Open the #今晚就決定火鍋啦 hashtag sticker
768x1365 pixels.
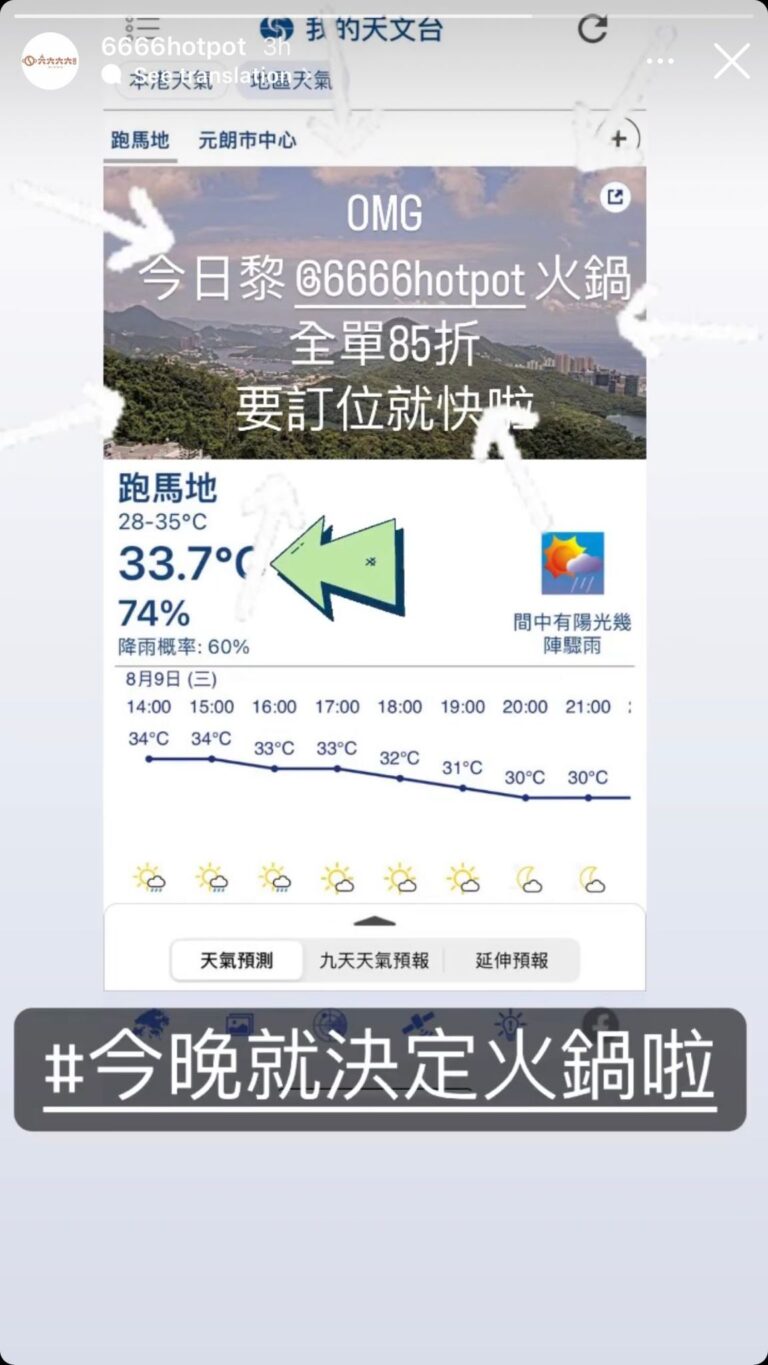pos(380,1069)
